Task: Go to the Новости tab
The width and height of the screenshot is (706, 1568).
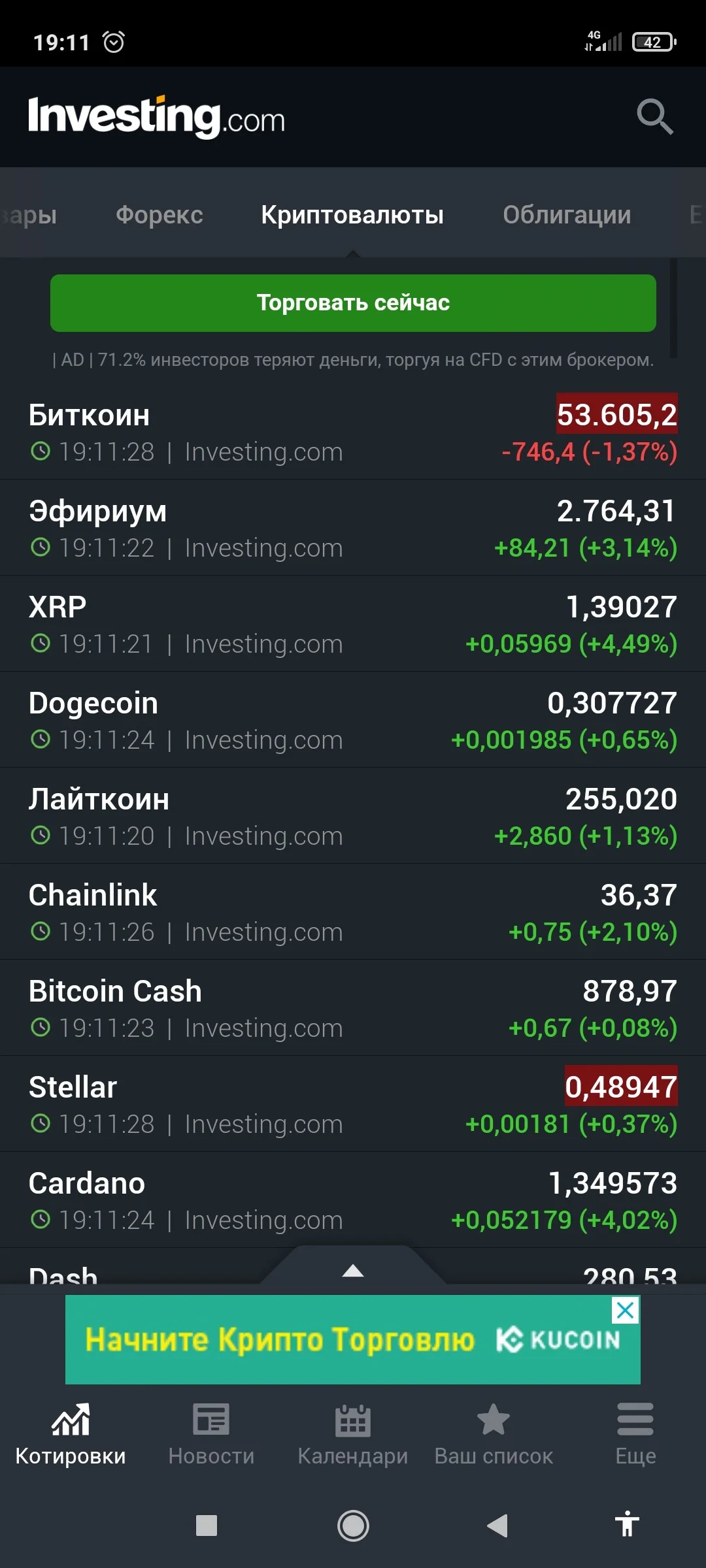Action: point(211,1435)
